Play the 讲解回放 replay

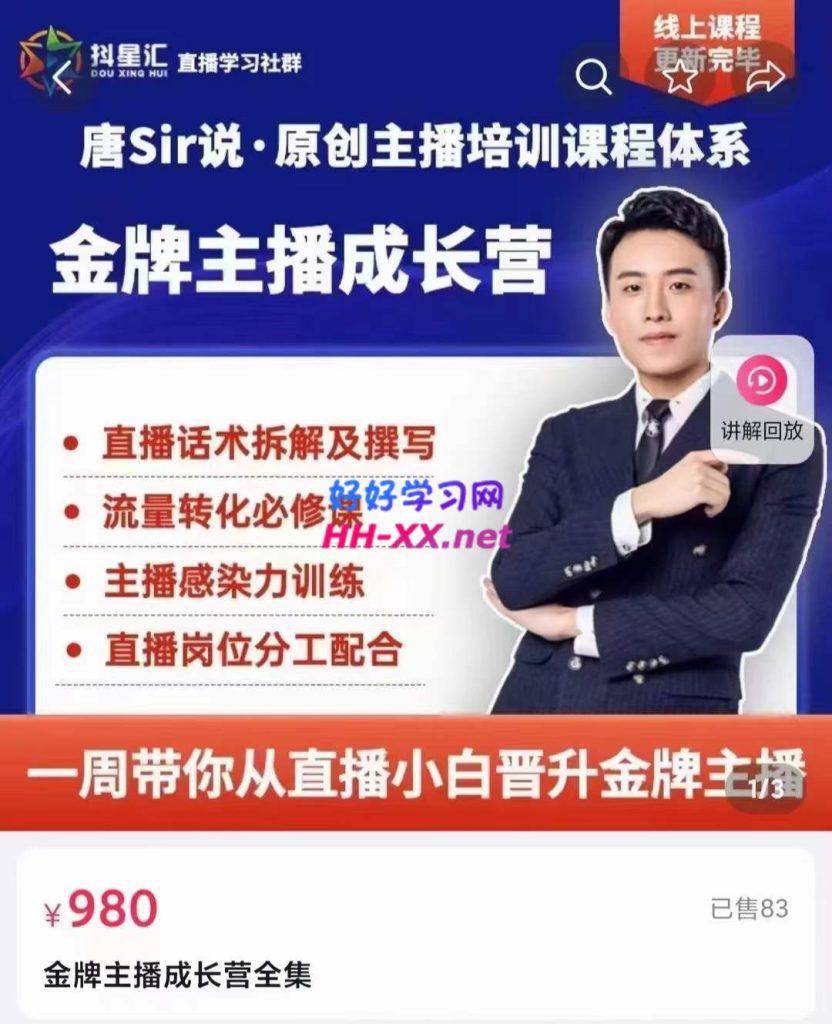(x=762, y=400)
